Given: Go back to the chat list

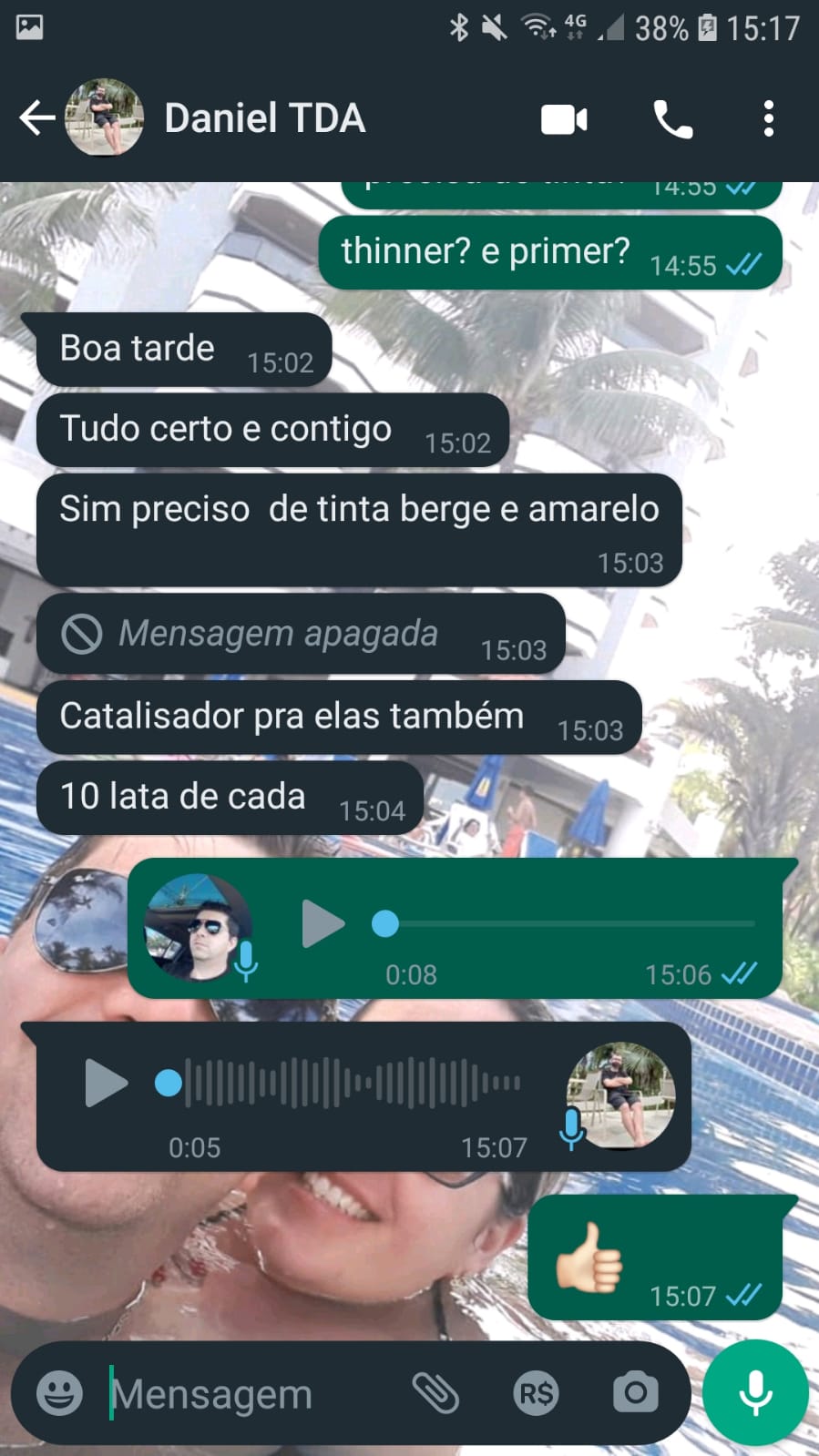Looking at the screenshot, I should [x=36, y=118].
